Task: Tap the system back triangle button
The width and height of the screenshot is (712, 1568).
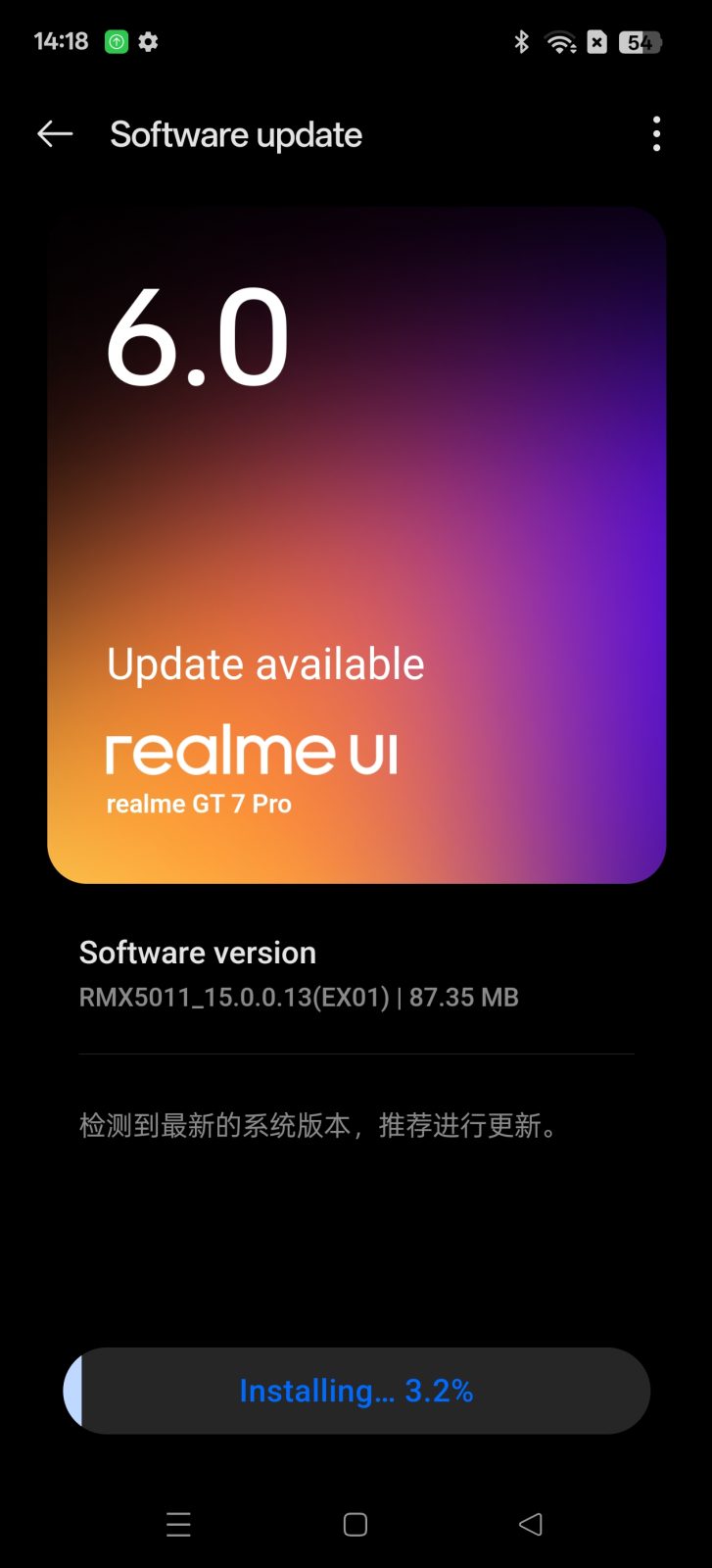Action: [x=531, y=1524]
